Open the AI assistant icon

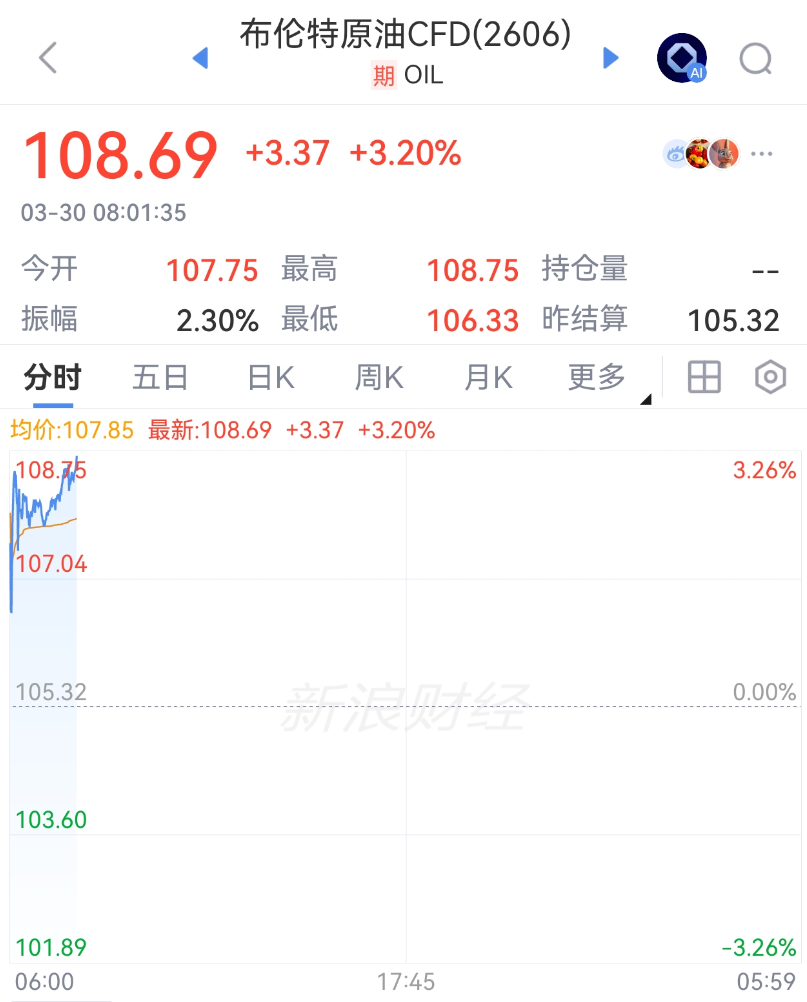coord(682,58)
